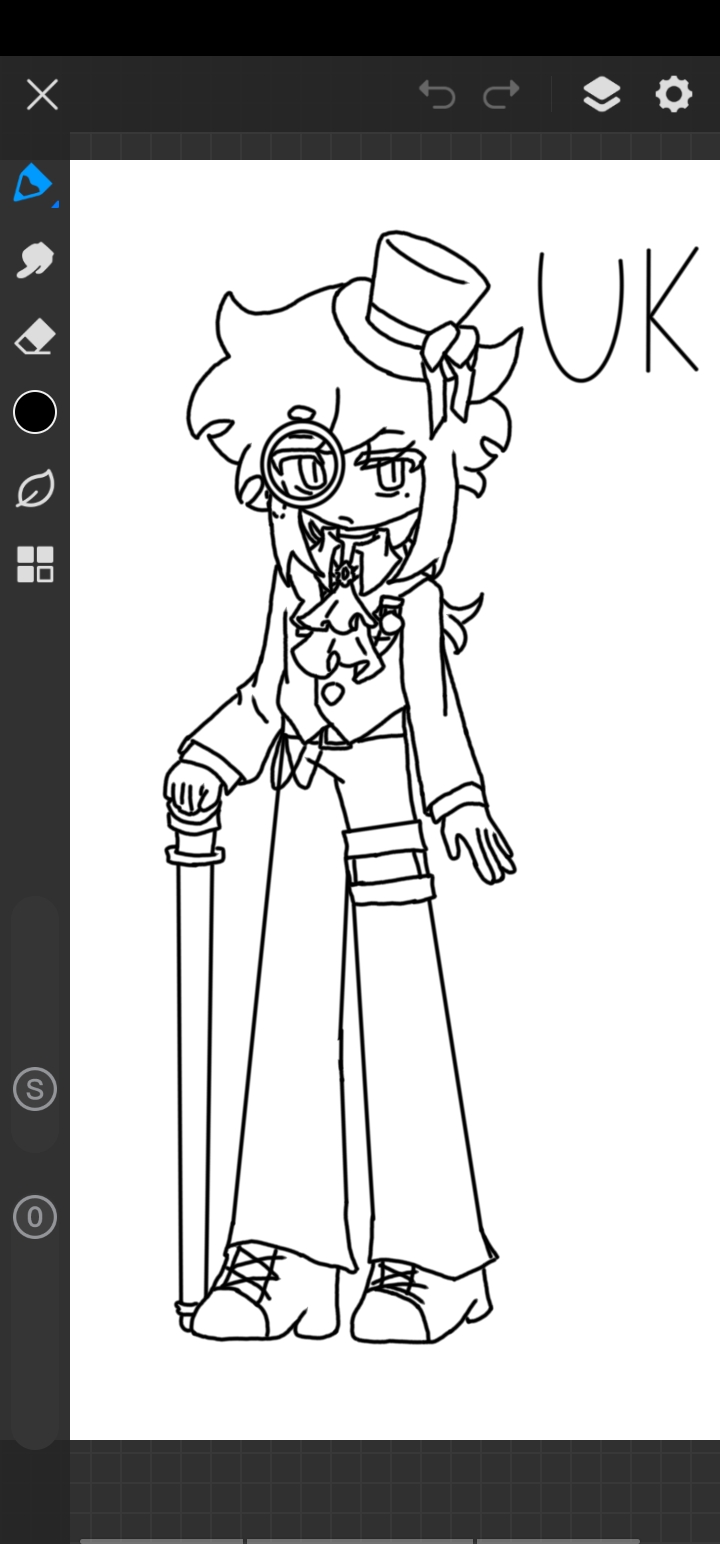Tap the O opacity button

[x=35, y=1217]
